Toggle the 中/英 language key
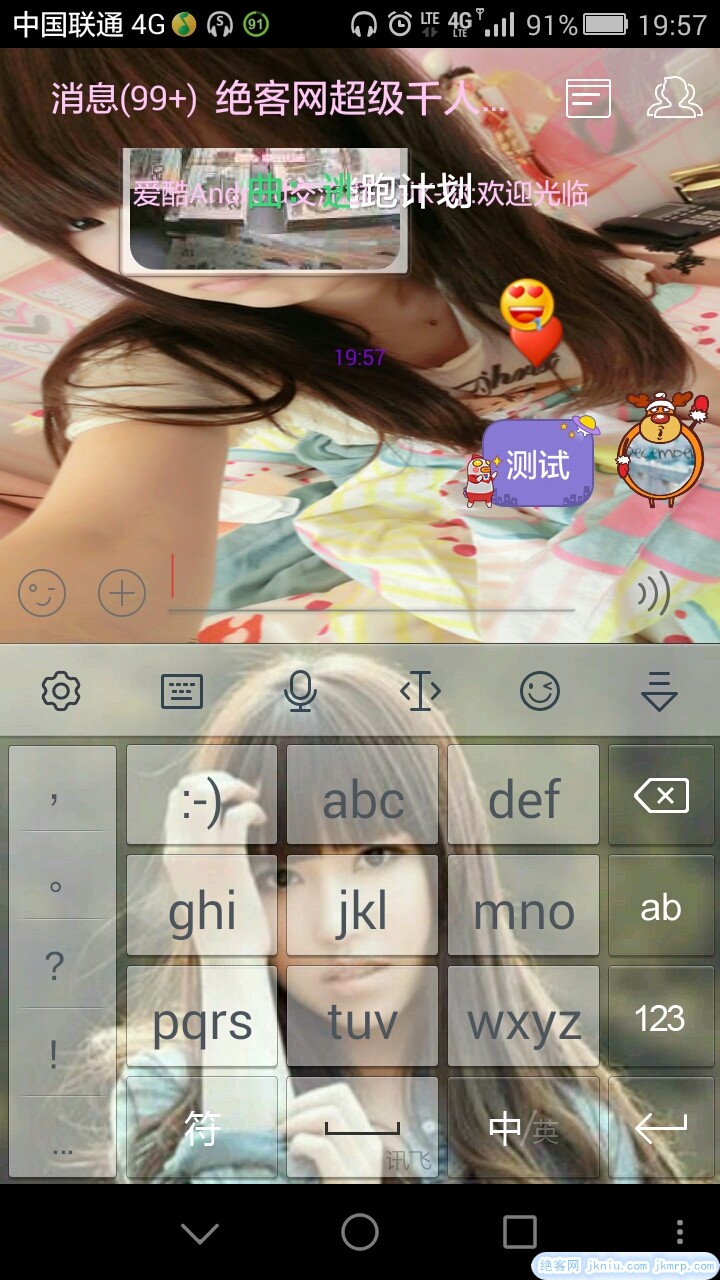This screenshot has height=1280, width=720. [x=523, y=1129]
